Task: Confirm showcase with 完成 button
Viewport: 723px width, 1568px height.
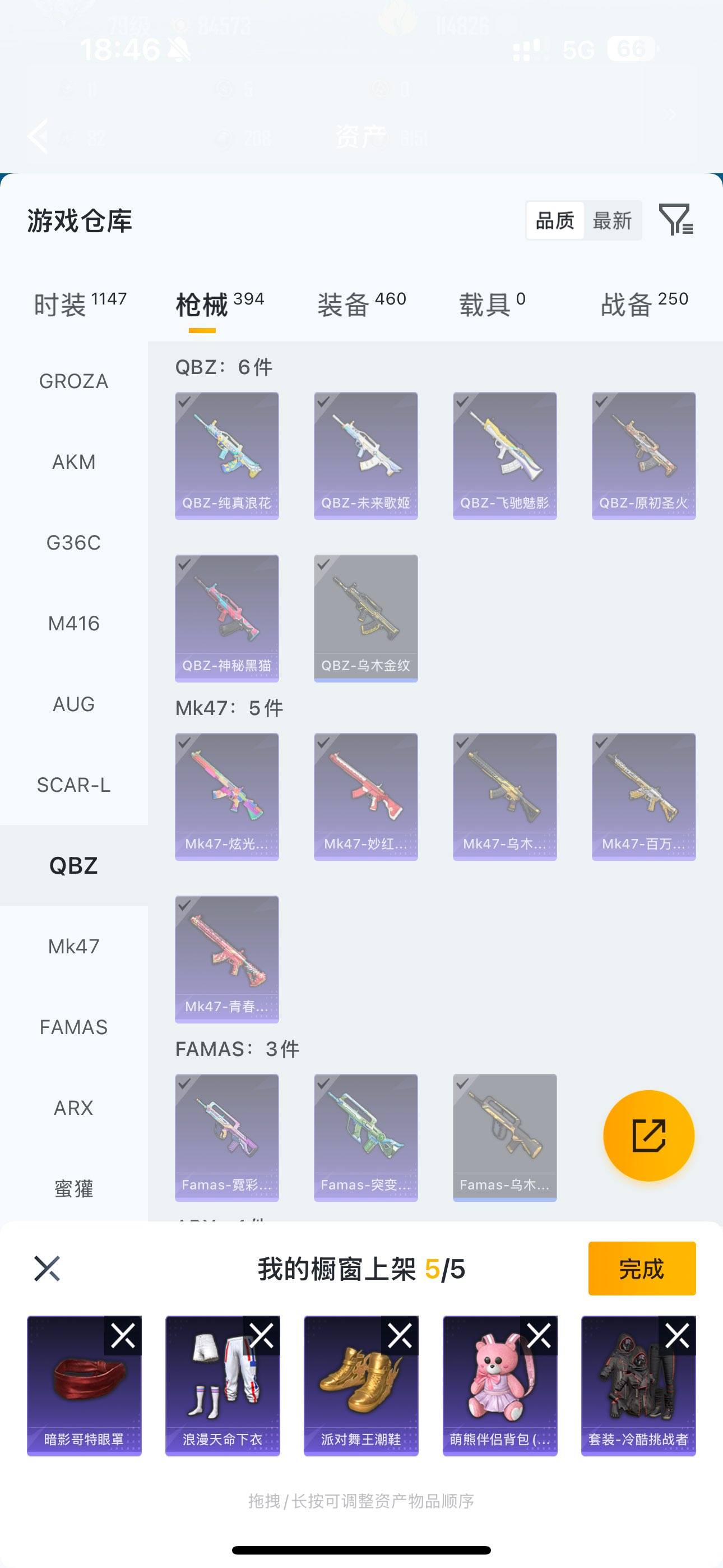Action: click(x=641, y=1269)
